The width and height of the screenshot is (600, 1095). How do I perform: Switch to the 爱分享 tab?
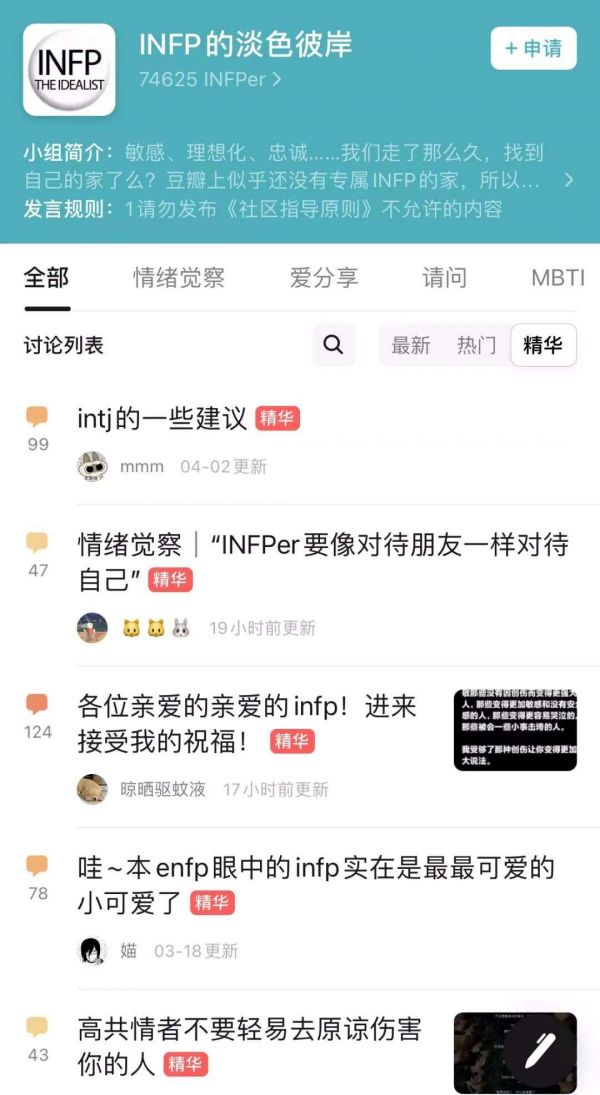click(324, 277)
